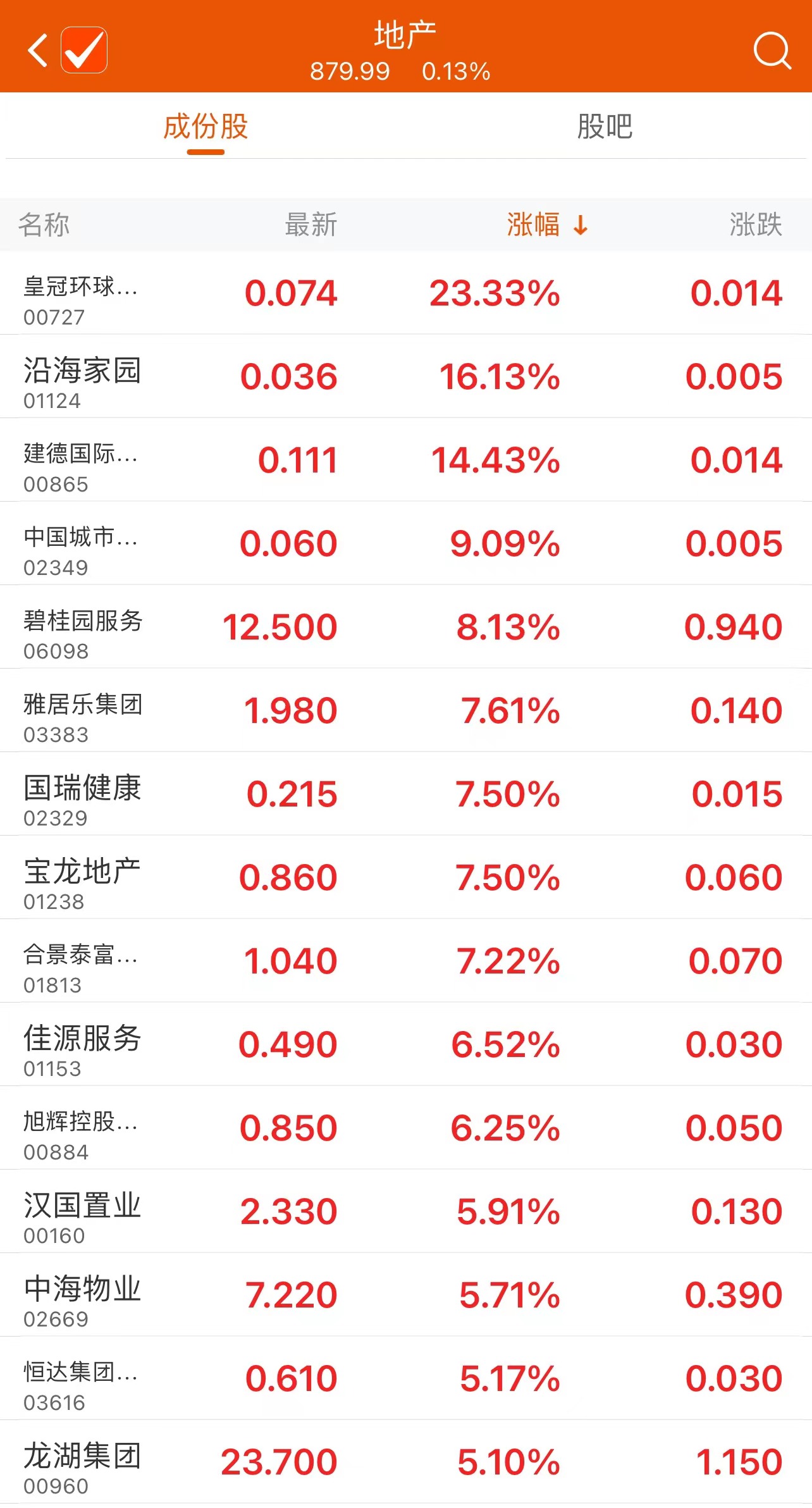This screenshot has height=1508, width=812.
Task: Open stock 建德国际 00865
Action: 405,460
